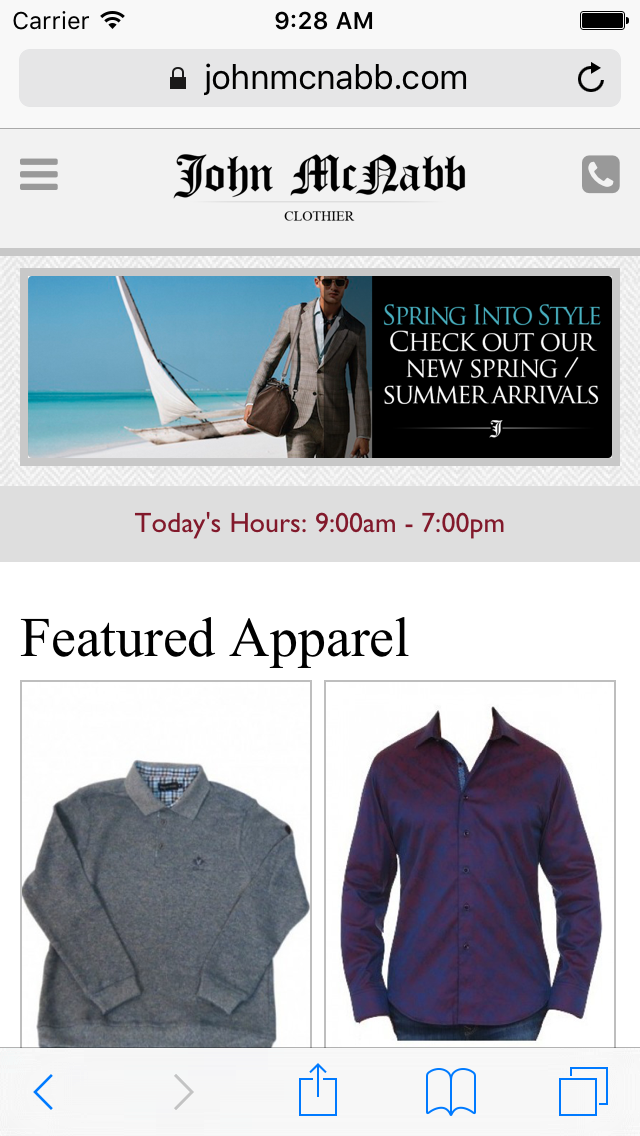
Task: Open the gray sweater product card
Action: (166, 865)
